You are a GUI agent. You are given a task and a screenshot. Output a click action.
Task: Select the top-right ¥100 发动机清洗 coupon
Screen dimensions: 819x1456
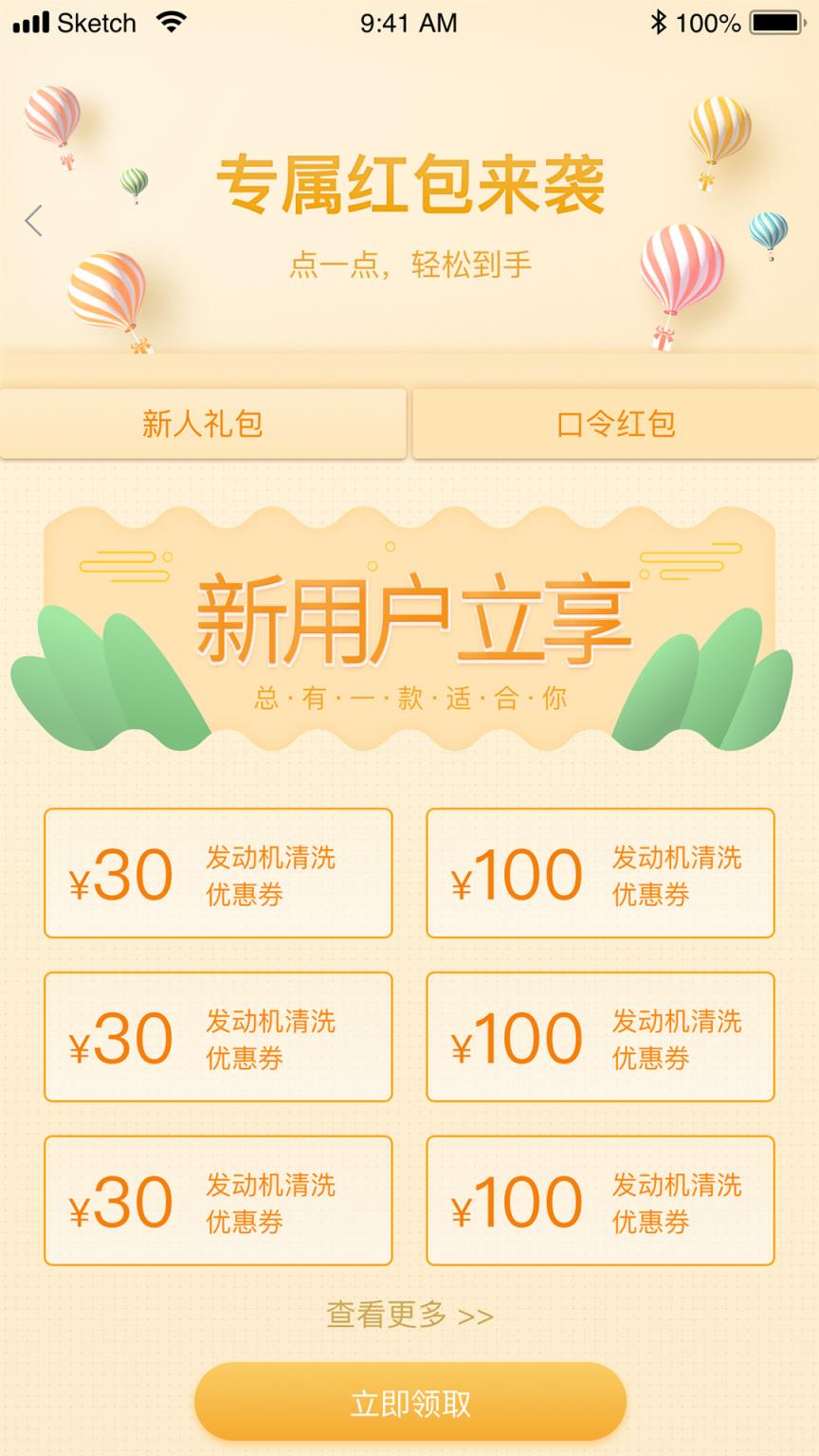point(600,872)
